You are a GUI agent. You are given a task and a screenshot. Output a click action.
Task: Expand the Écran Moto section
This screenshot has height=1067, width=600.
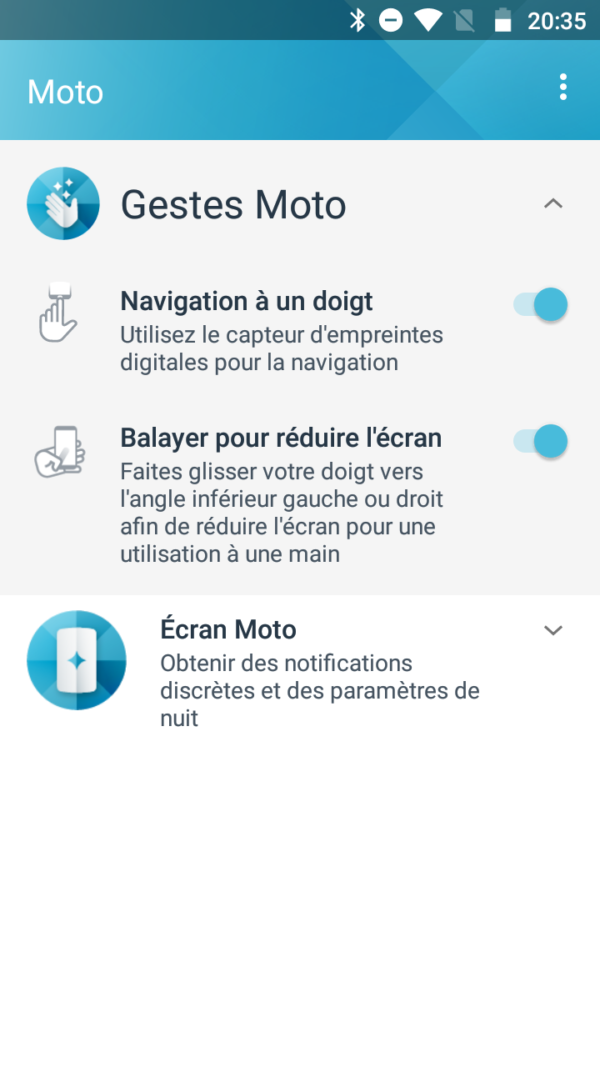[x=553, y=630]
